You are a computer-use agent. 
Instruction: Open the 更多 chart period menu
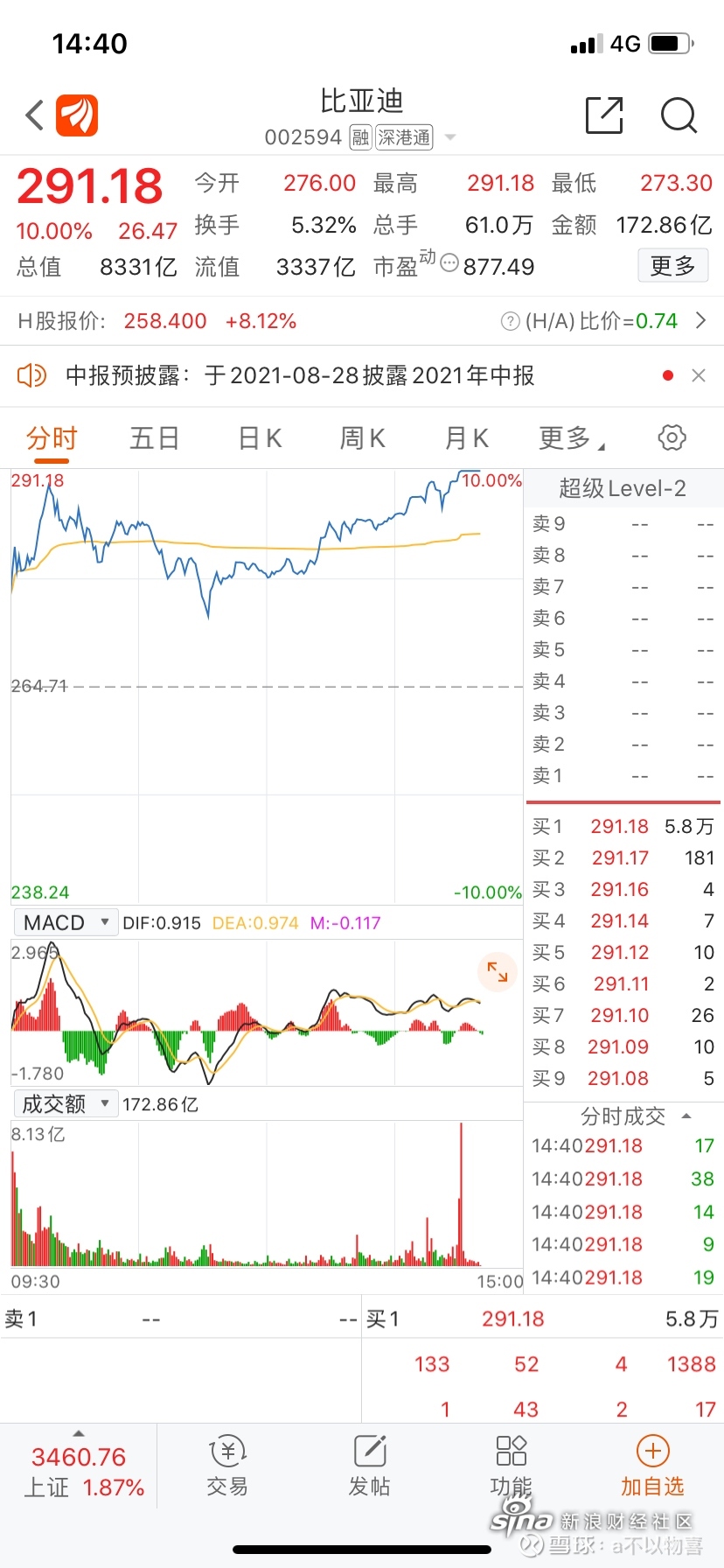[572, 437]
